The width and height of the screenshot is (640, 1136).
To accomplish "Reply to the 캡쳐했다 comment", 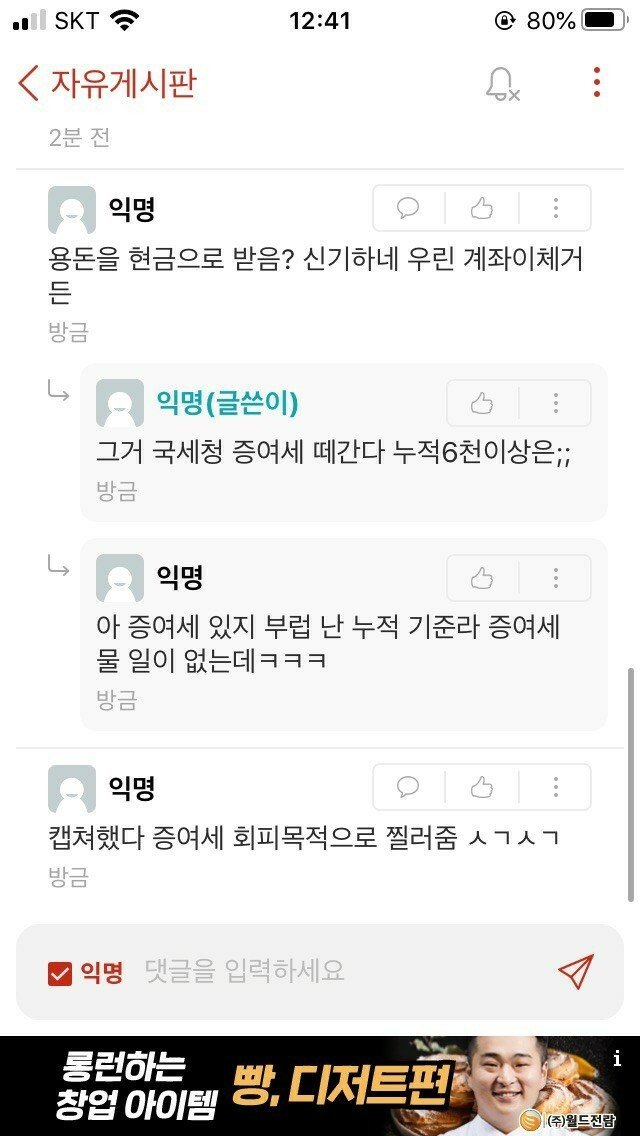I will pyautogui.click(x=408, y=787).
